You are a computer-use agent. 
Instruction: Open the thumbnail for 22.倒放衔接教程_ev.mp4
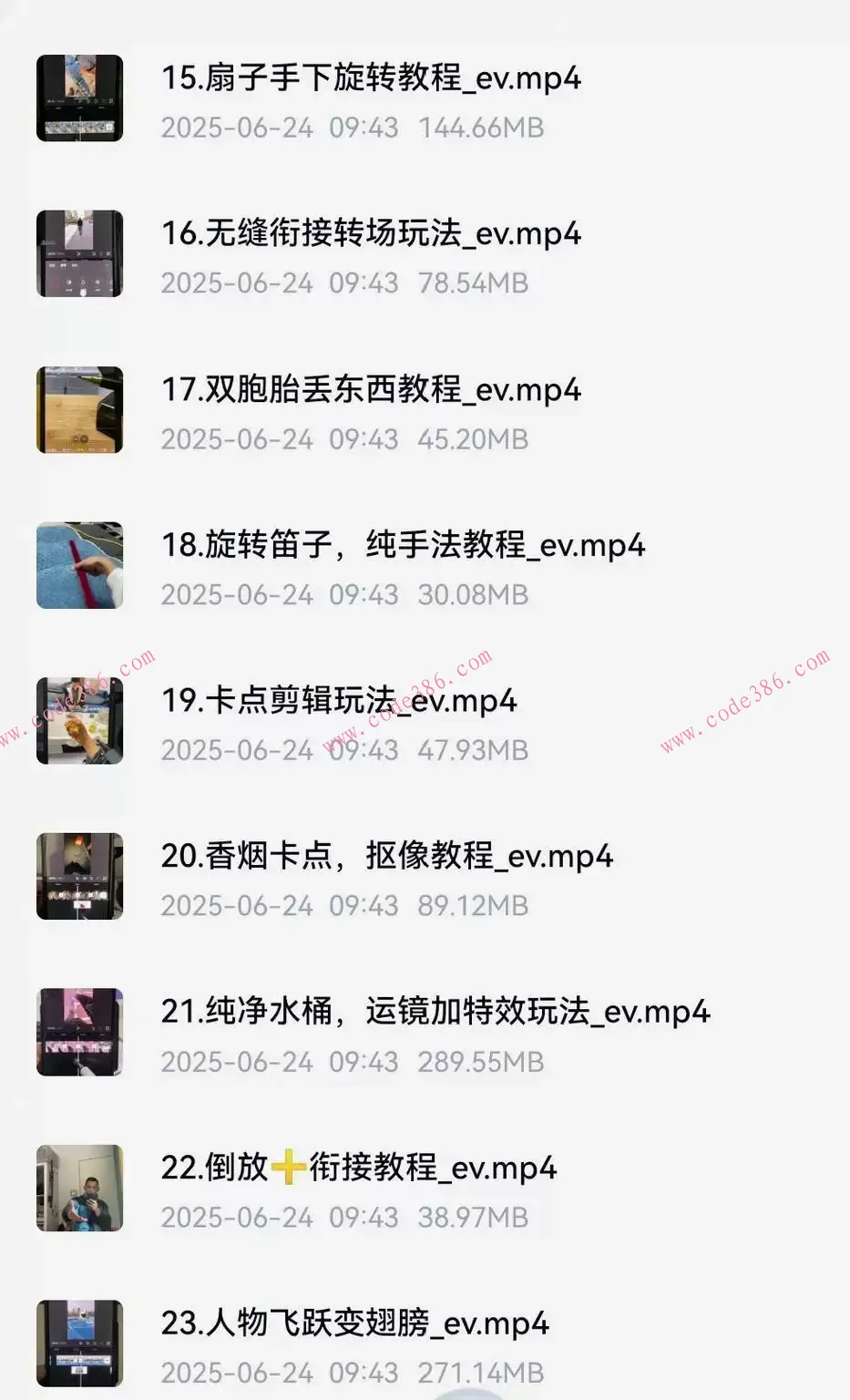click(78, 1189)
